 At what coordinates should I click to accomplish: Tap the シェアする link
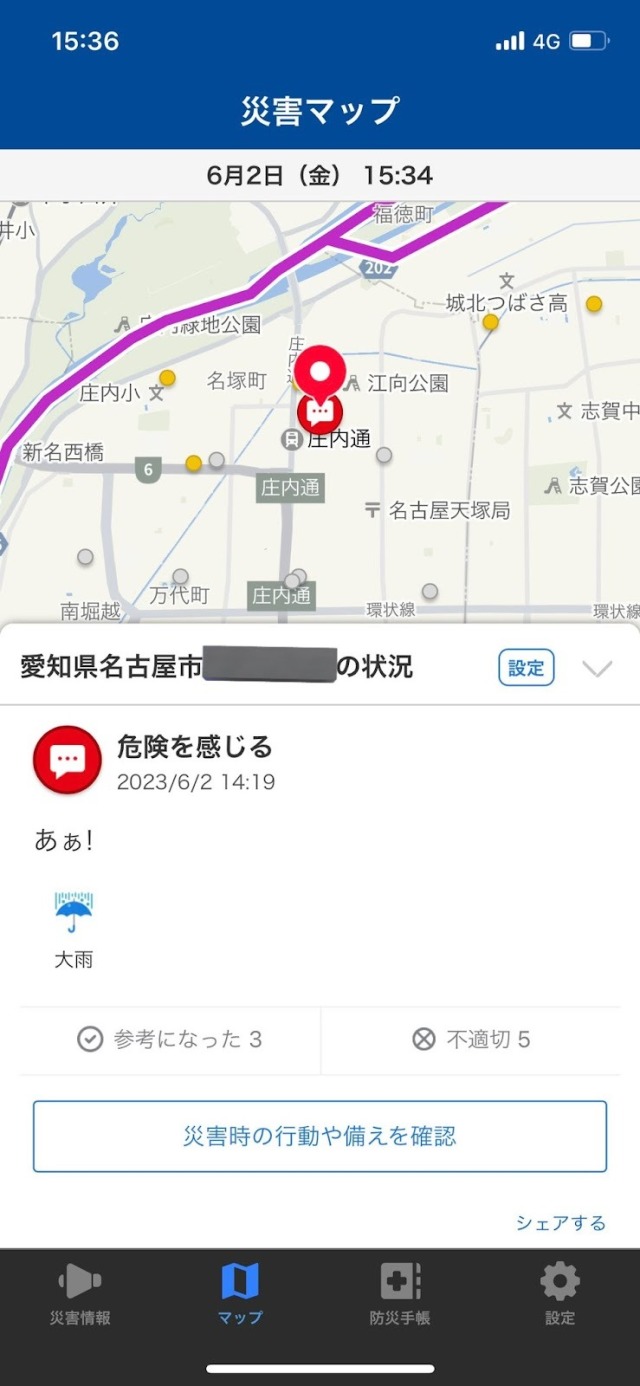tap(560, 1222)
